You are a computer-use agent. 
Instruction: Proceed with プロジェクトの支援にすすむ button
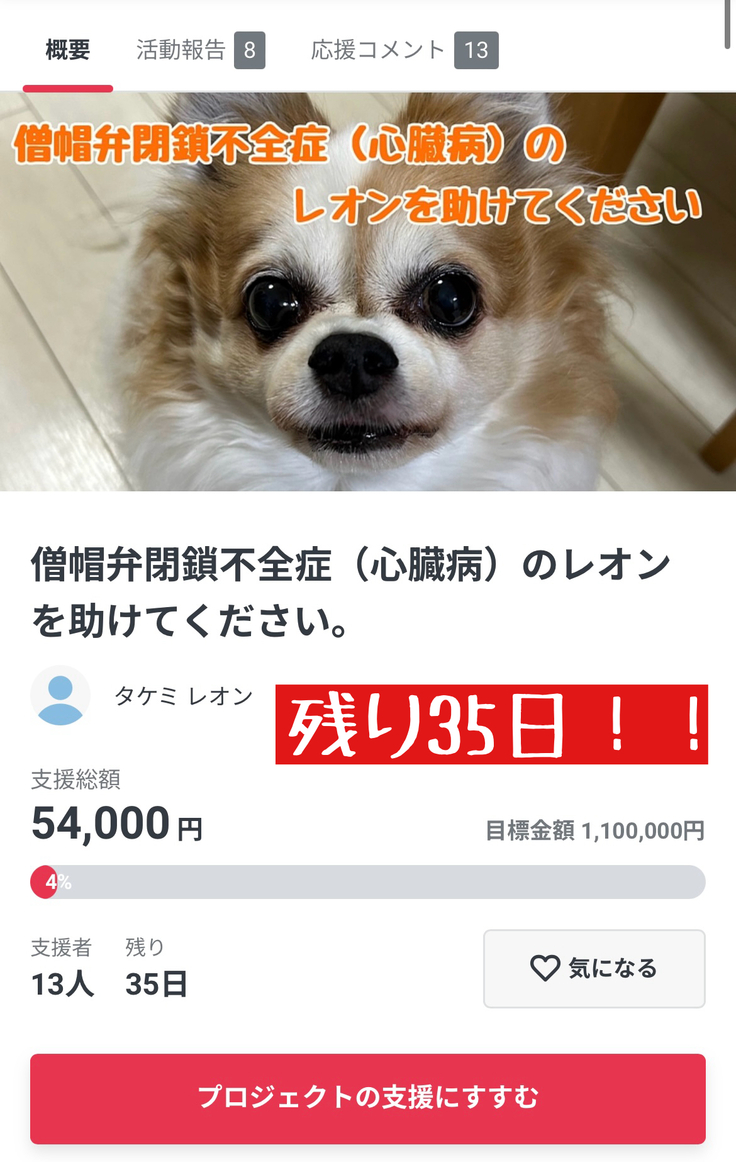click(368, 1098)
